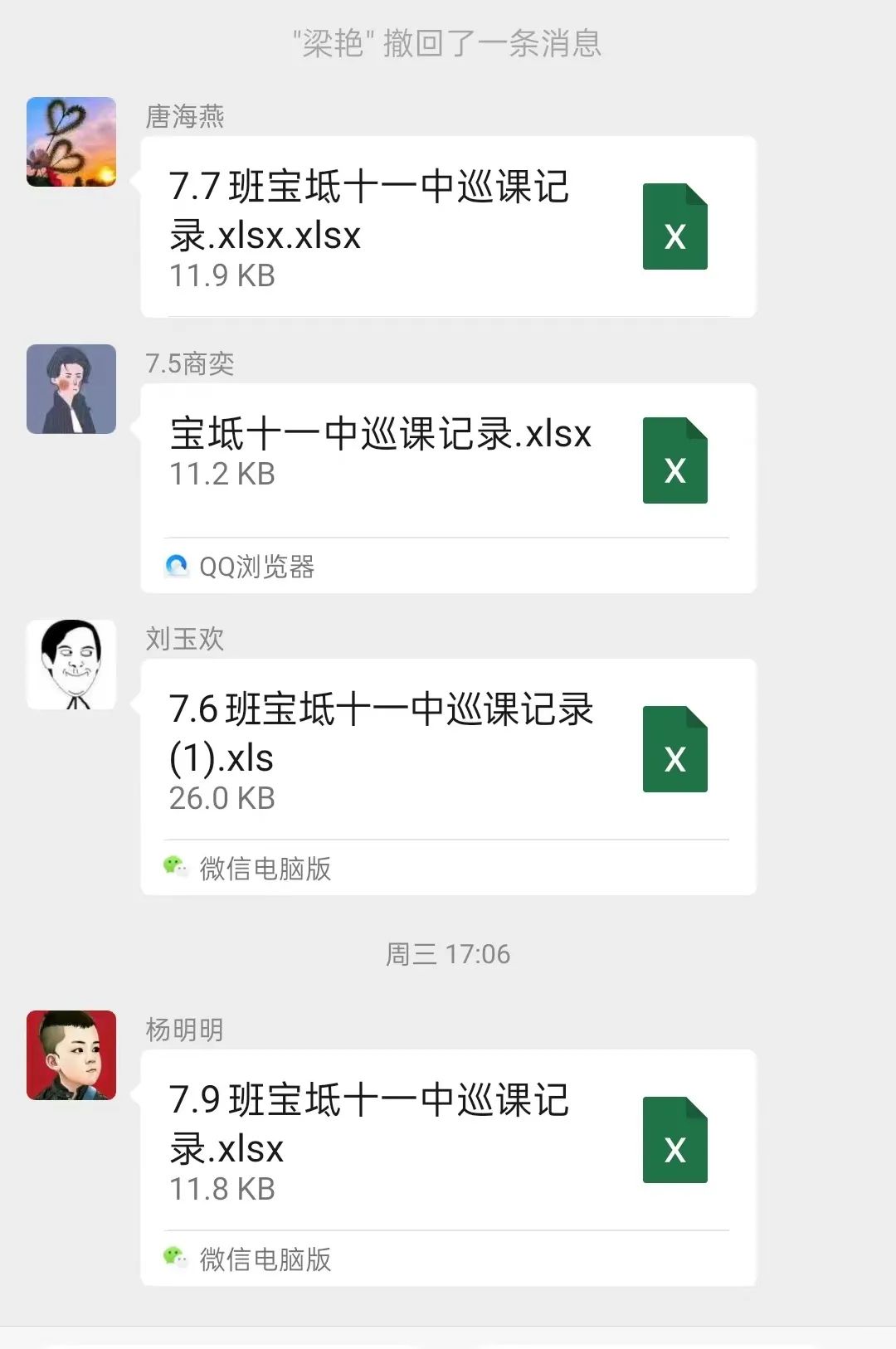Click the 周三 17:06 timestamp
This screenshot has height=1349, width=896.
pos(448,954)
